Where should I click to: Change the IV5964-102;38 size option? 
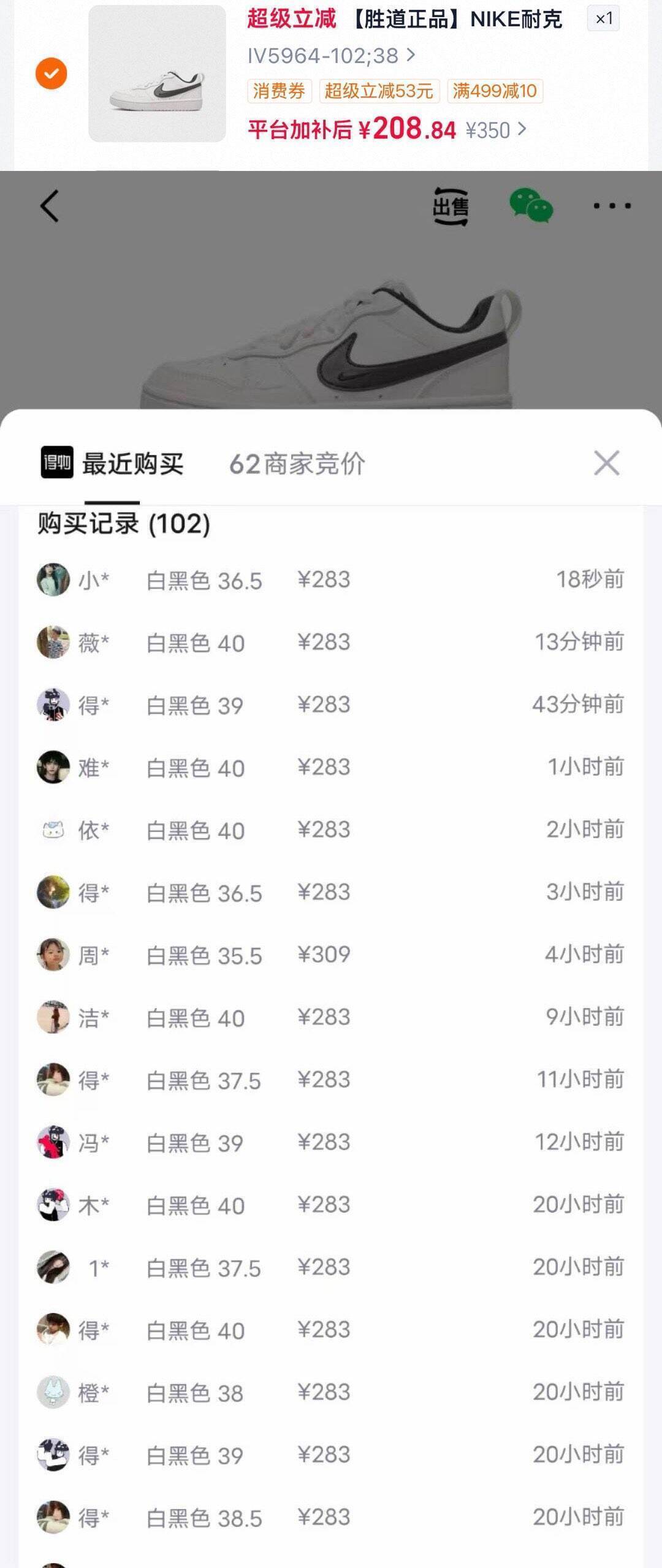coord(331,56)
